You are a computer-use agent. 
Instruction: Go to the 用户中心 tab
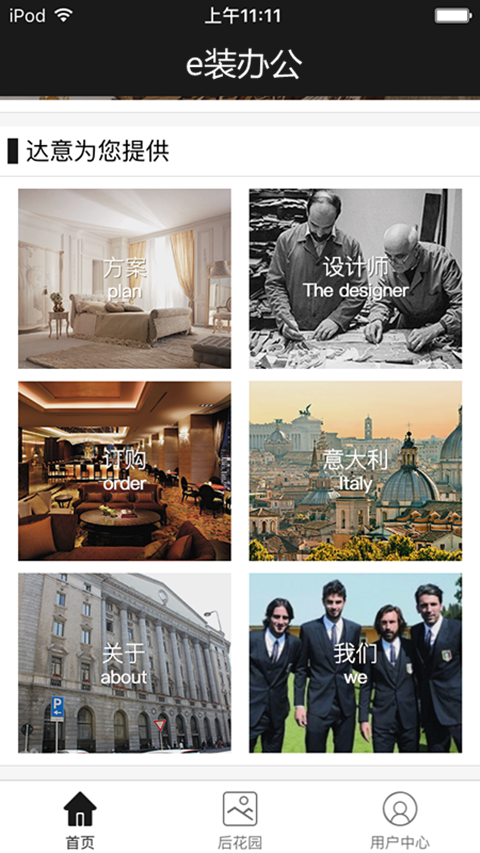point(400,820)
